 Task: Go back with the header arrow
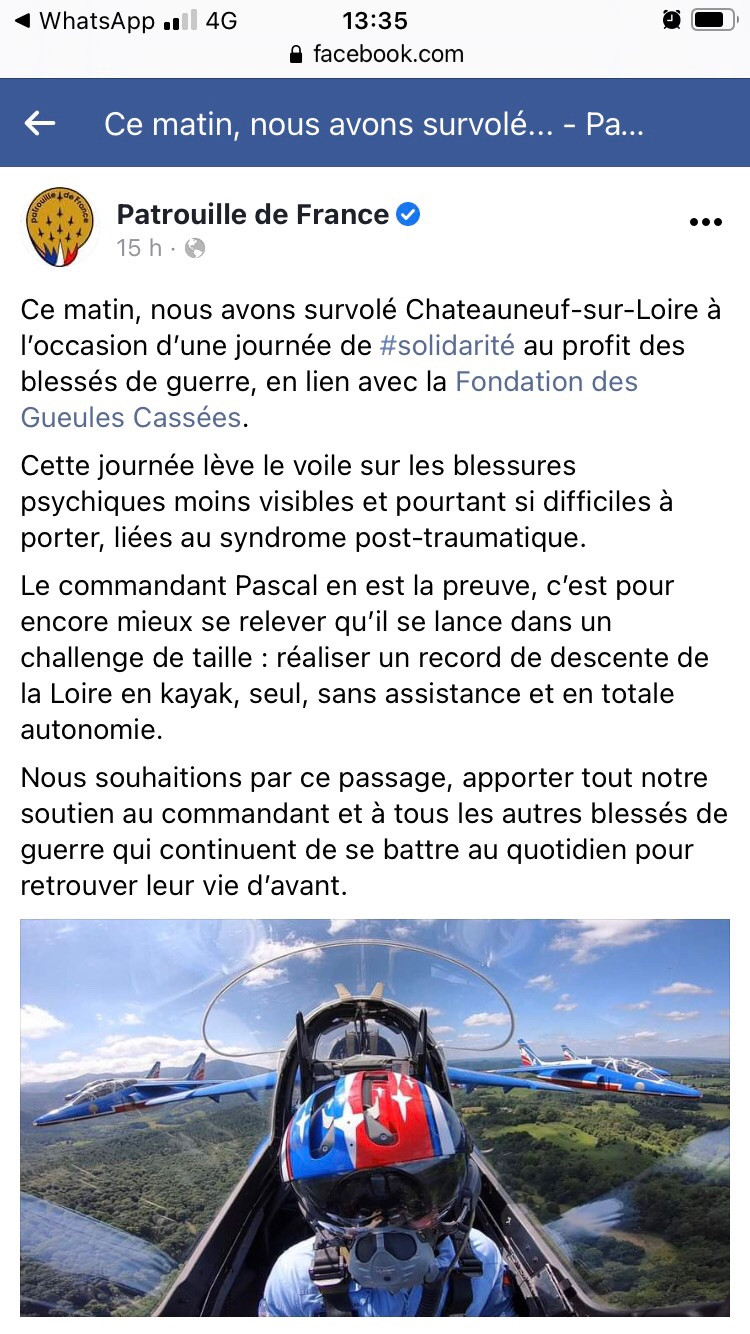pyautogui.click(x=40, y=123)
